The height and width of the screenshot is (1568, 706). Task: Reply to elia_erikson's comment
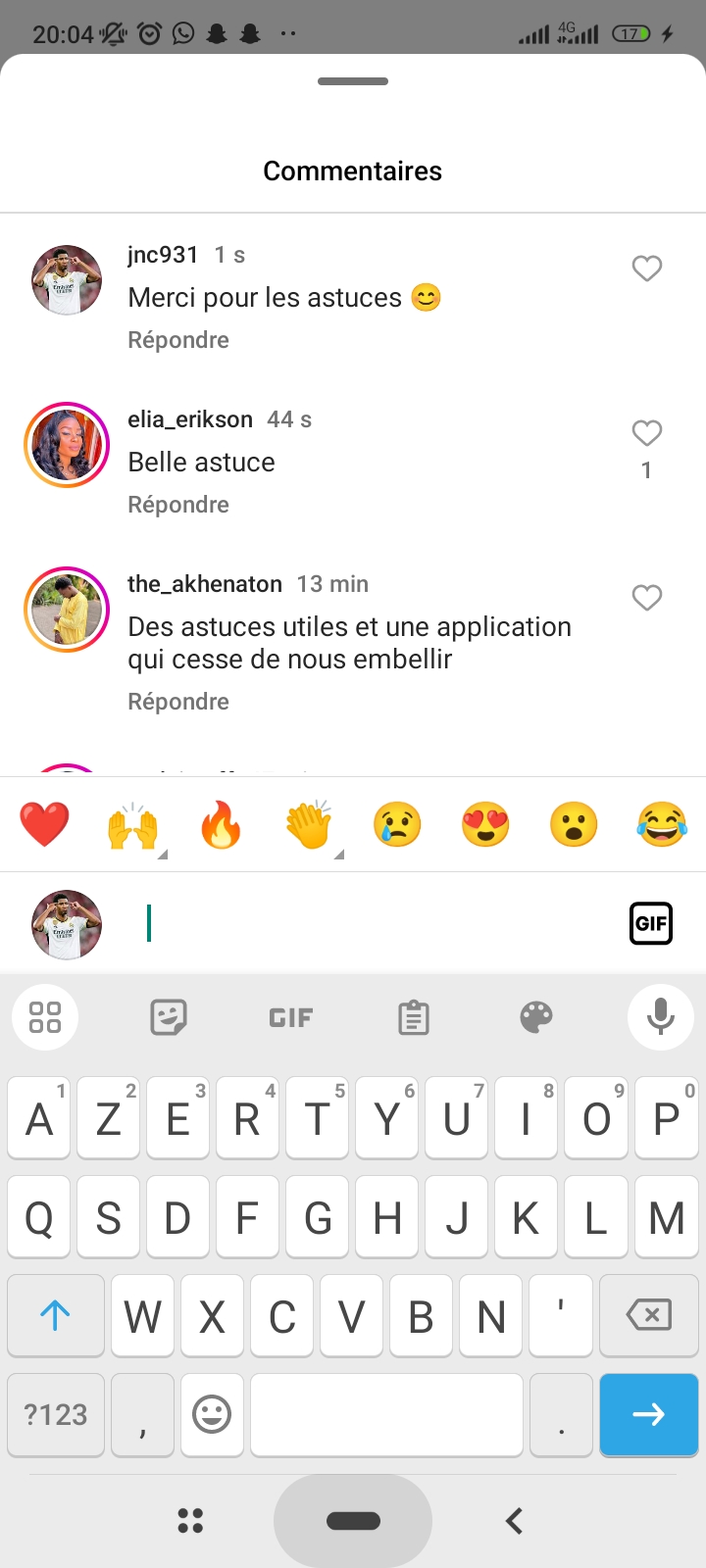coord(178,505)
